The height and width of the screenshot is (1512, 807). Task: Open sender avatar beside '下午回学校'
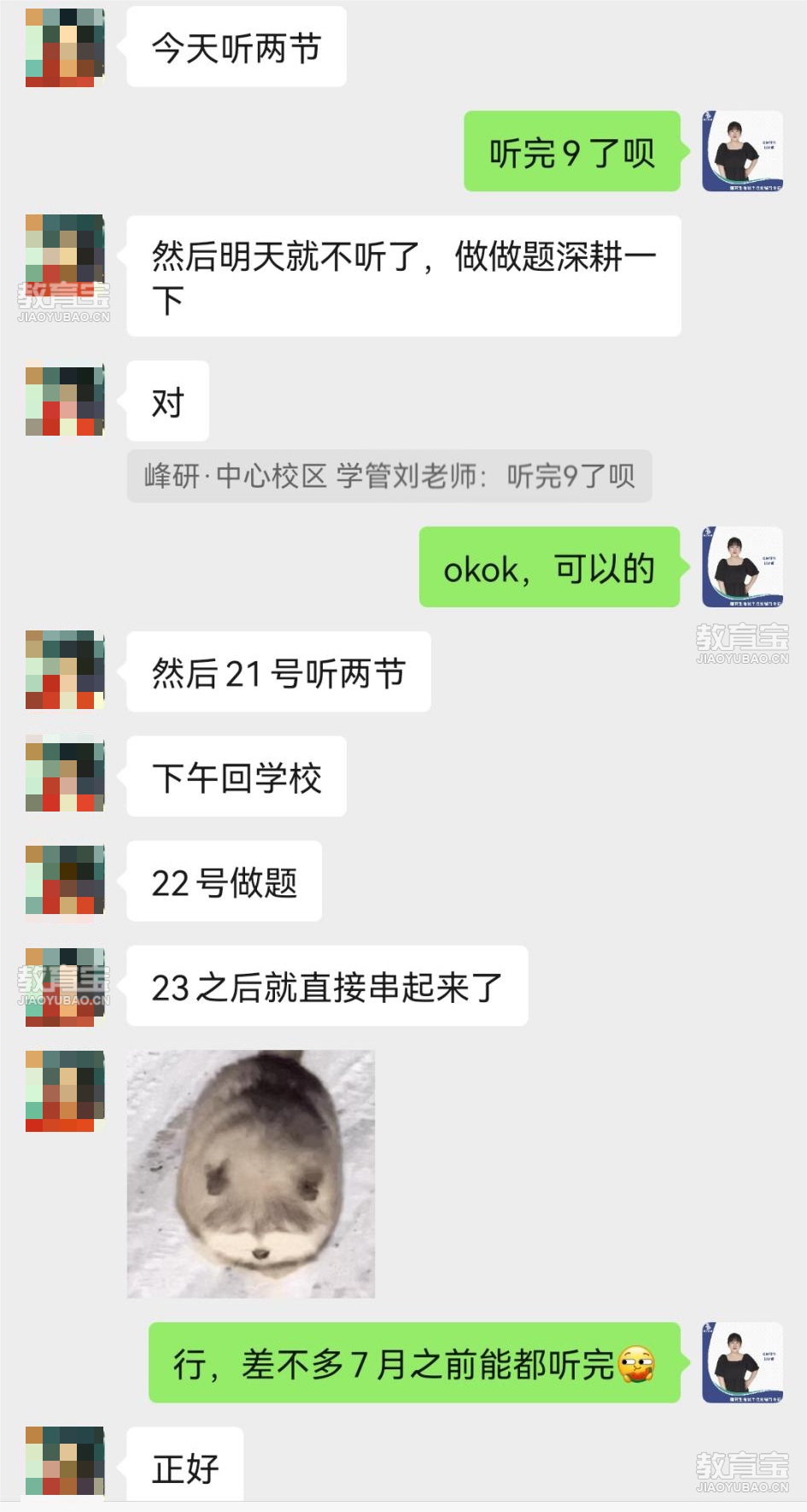65,776
